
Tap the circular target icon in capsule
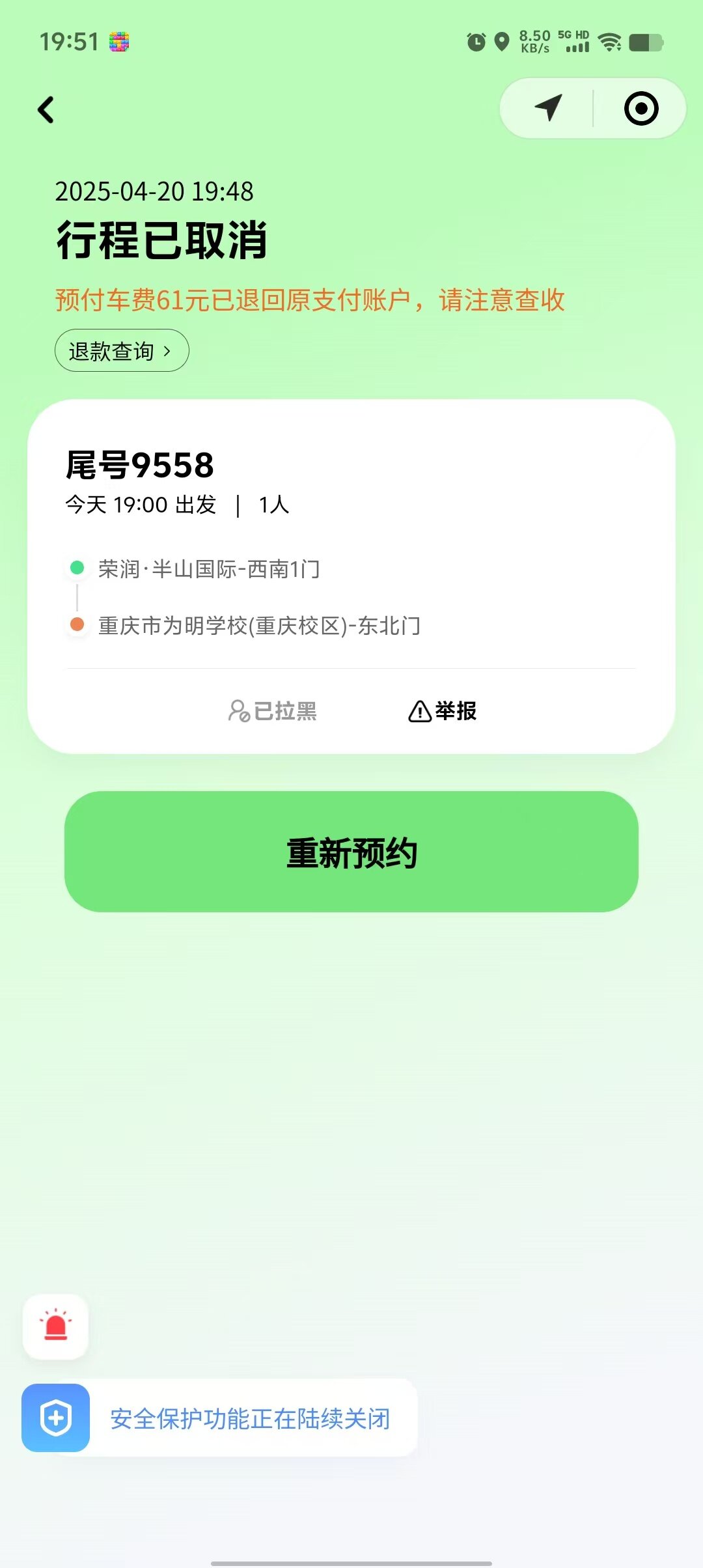click(641, 108)
